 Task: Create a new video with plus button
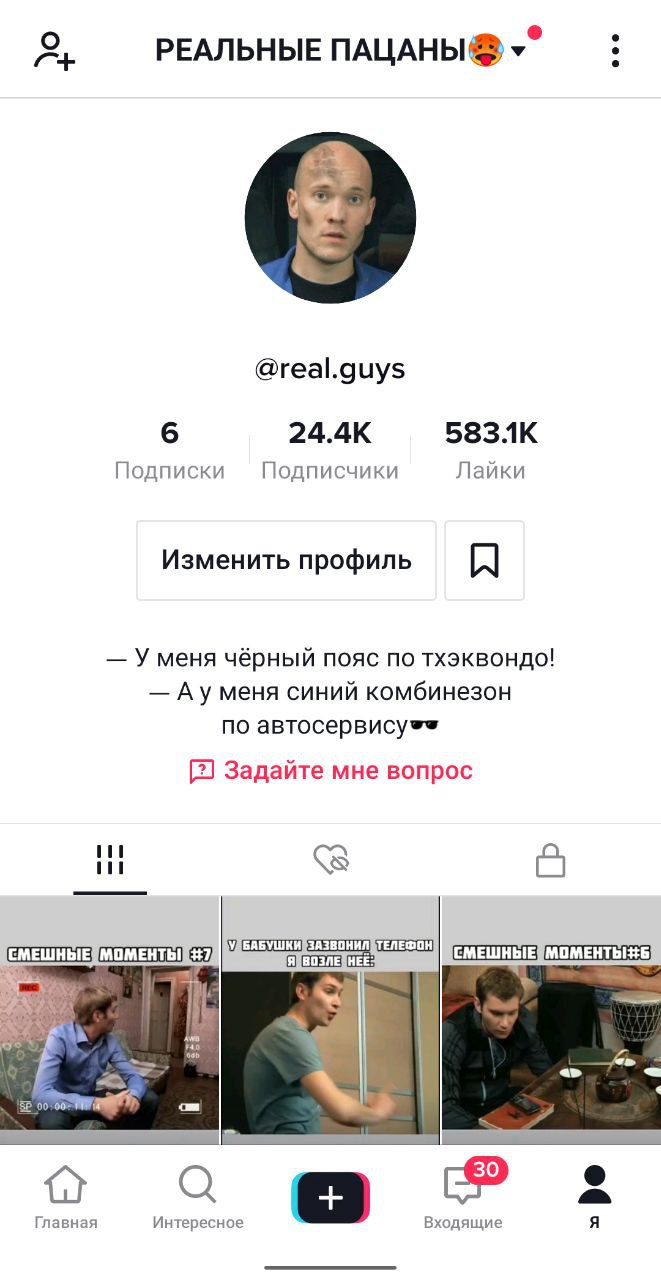330,1197
